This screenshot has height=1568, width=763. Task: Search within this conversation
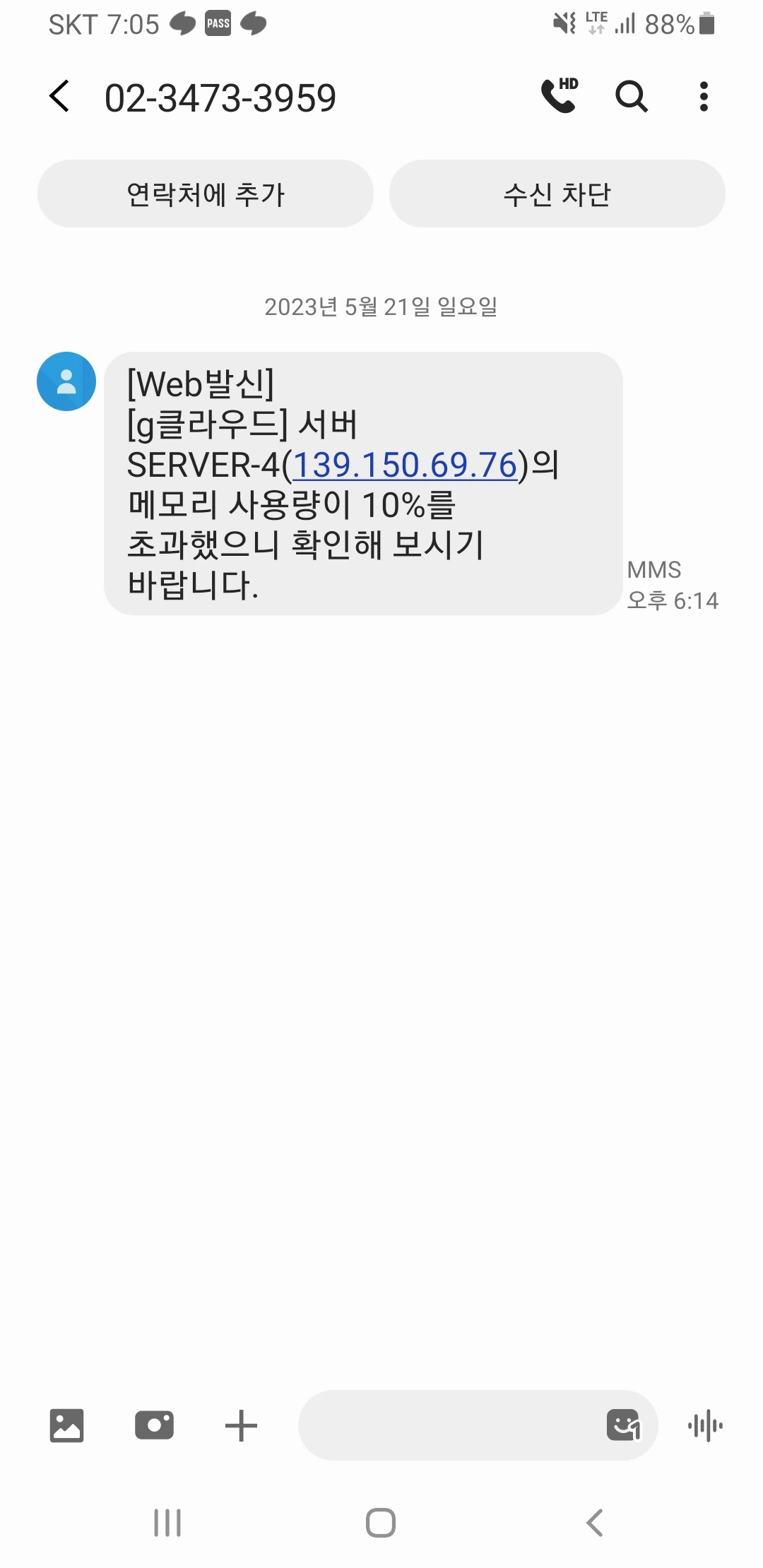(632, 96)
